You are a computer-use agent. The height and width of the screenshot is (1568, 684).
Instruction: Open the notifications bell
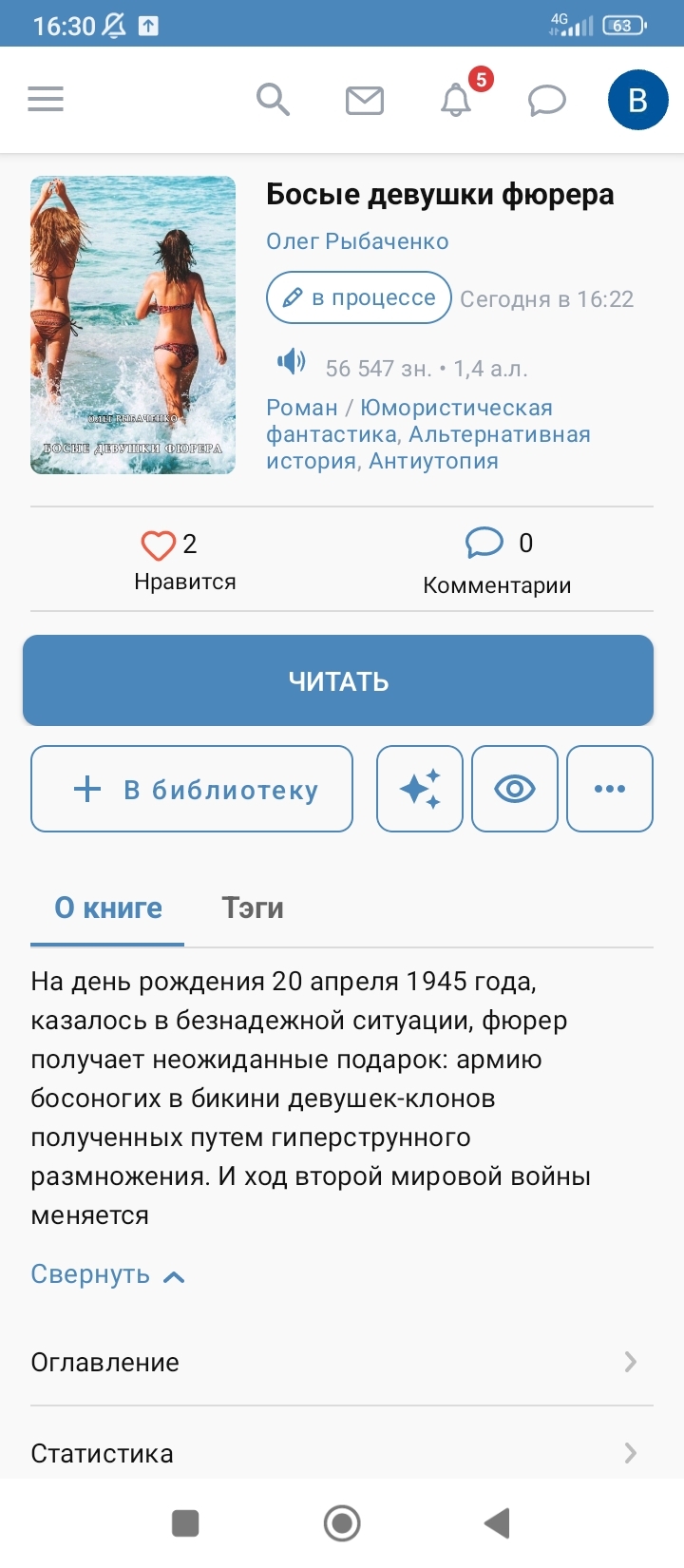(x=456, y=100)
